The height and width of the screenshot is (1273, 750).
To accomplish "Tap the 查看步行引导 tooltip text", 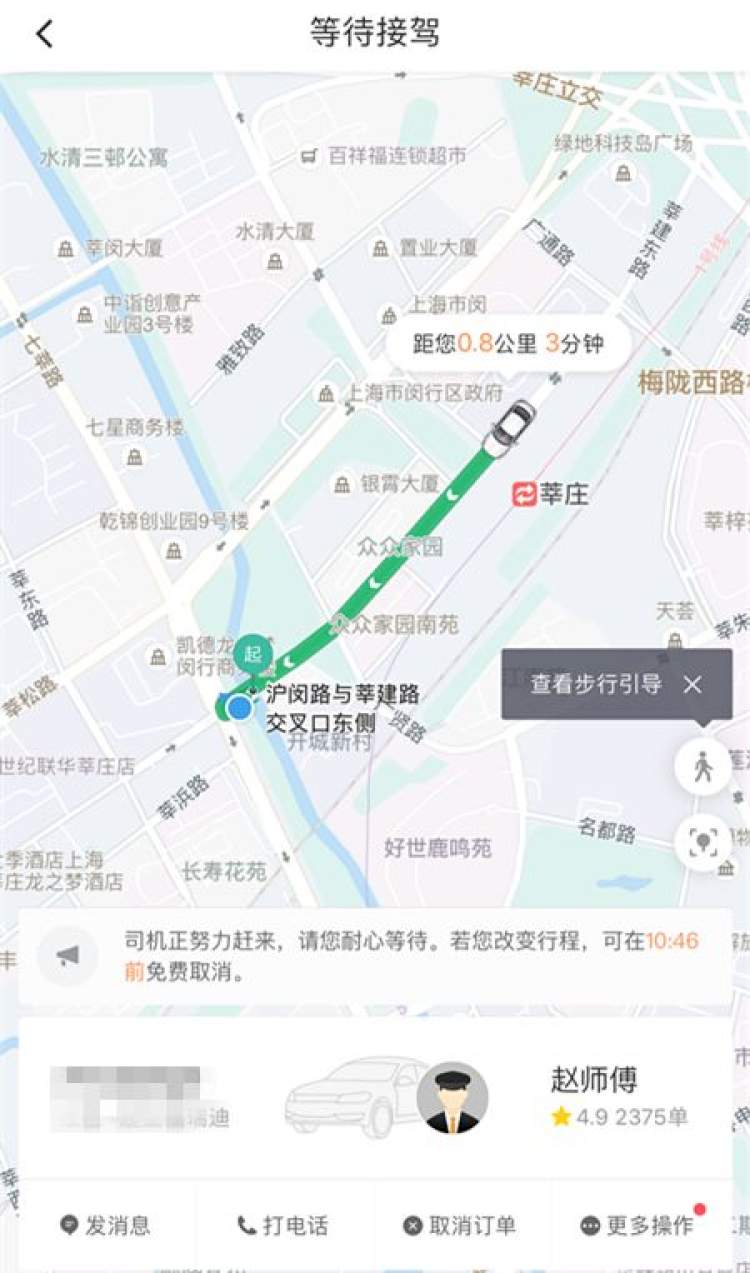I will tap(596, 685).
